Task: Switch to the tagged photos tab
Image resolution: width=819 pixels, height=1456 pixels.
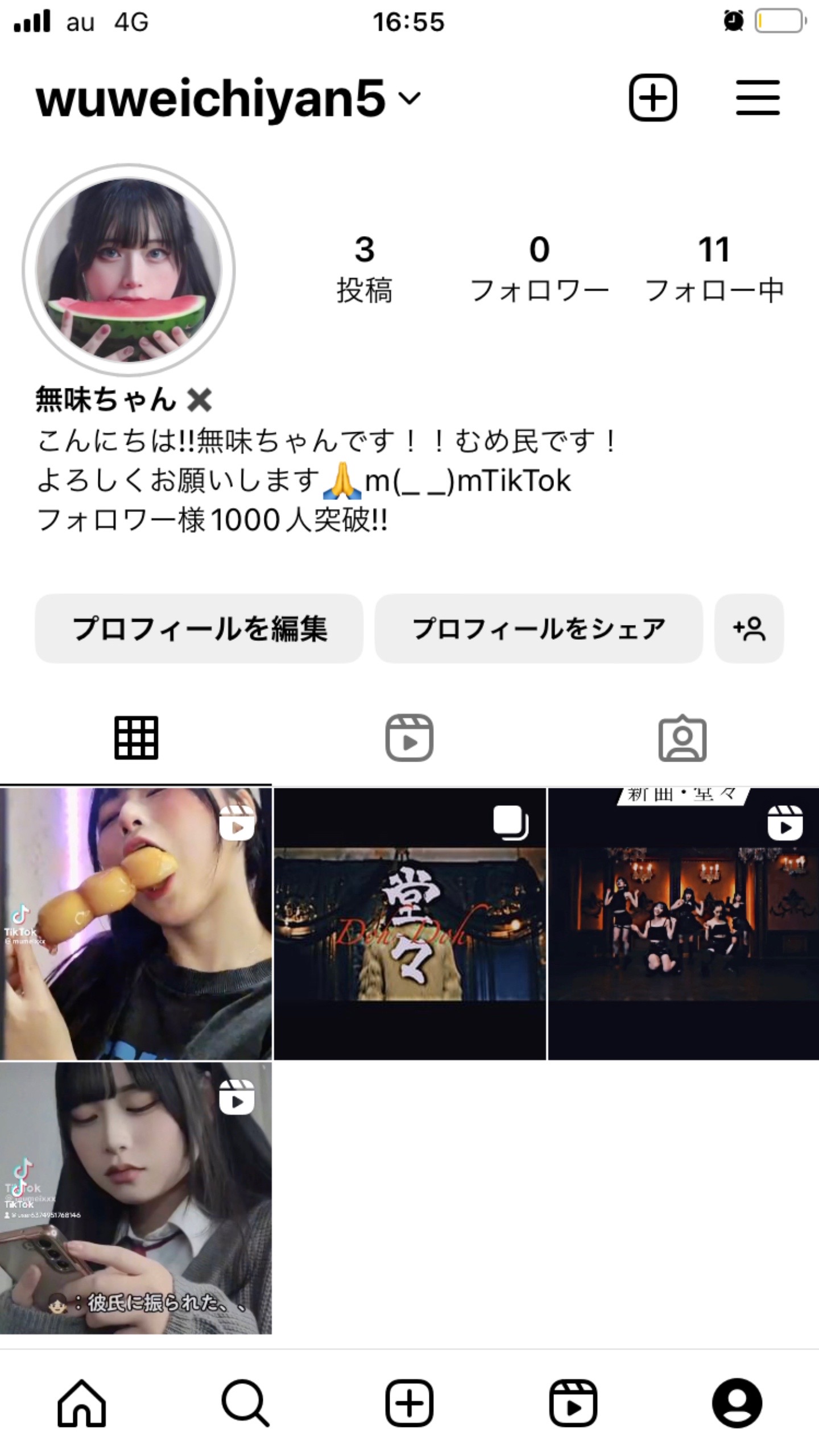Action: tap(682, 738)
